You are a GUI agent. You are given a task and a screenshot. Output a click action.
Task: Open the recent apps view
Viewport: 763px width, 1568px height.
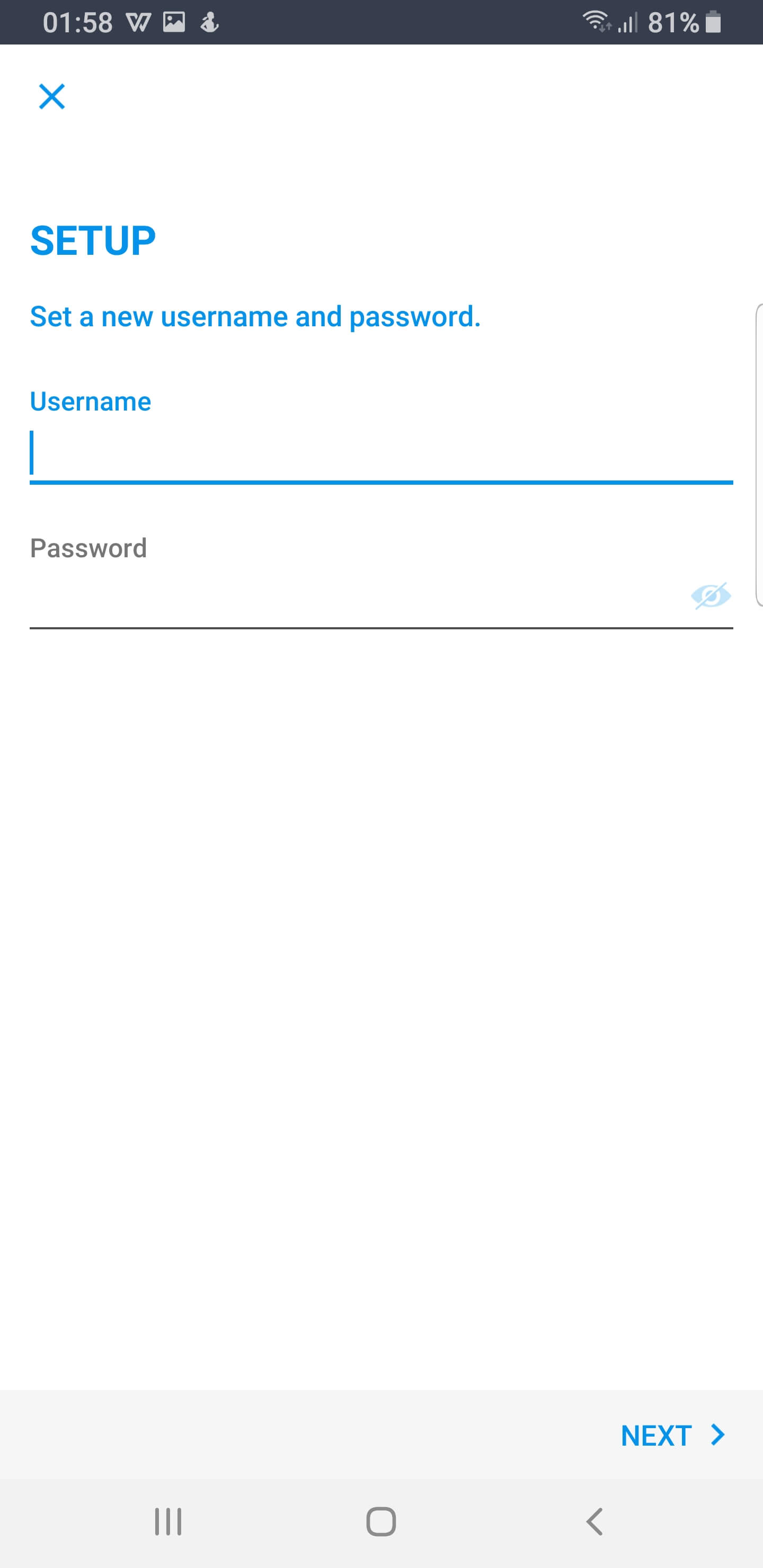point(168,1522)
